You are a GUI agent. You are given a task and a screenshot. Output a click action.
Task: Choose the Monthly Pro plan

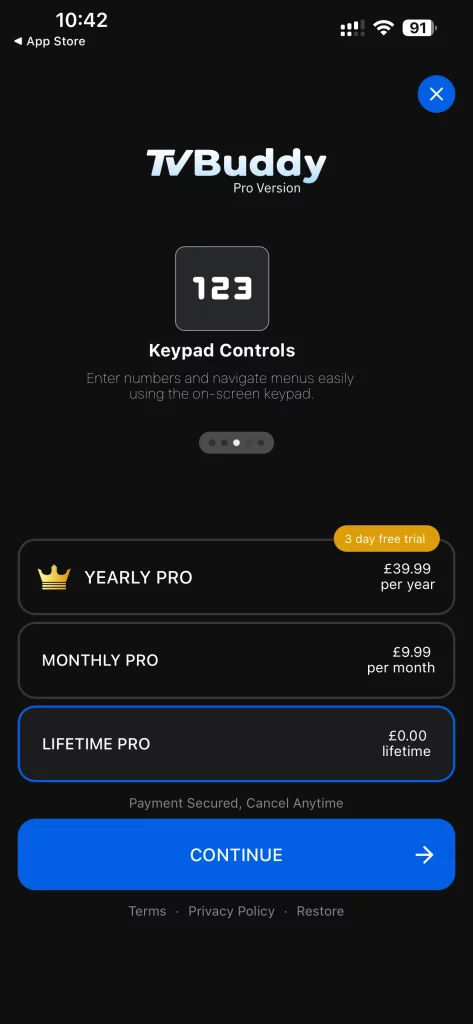click(x=236, y=660)
